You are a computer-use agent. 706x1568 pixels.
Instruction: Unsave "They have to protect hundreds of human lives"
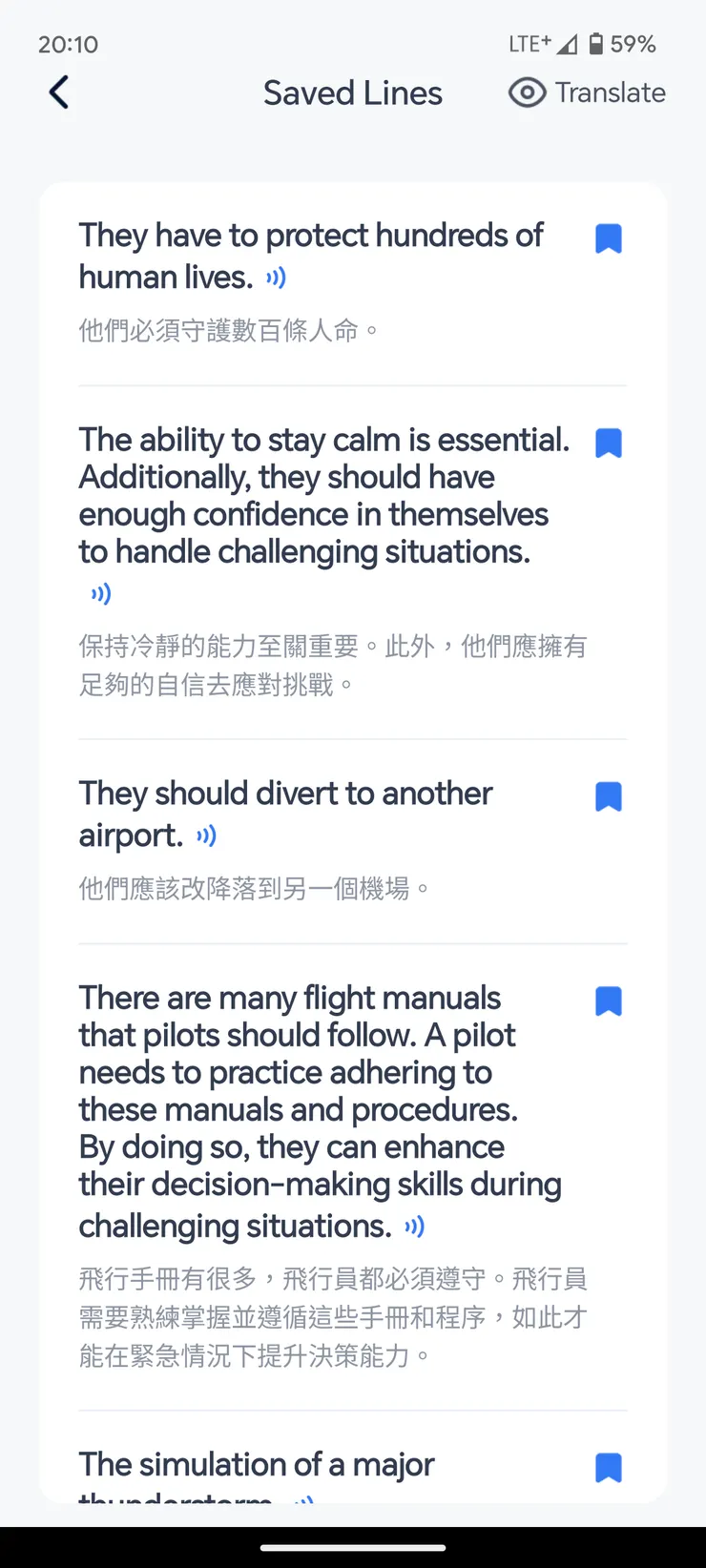coord(608,238)
